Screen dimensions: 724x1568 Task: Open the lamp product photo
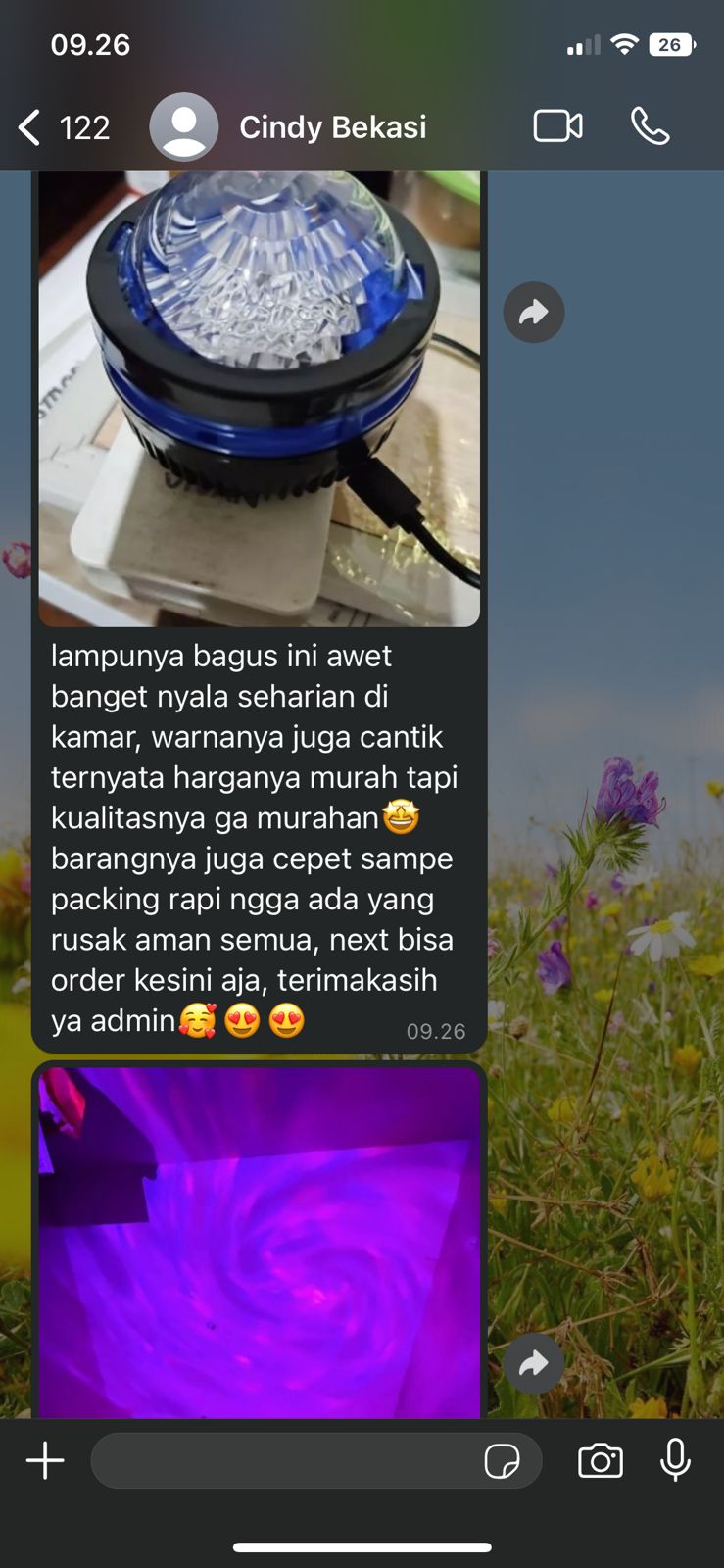pyautogui.click(x=260, y=398)
